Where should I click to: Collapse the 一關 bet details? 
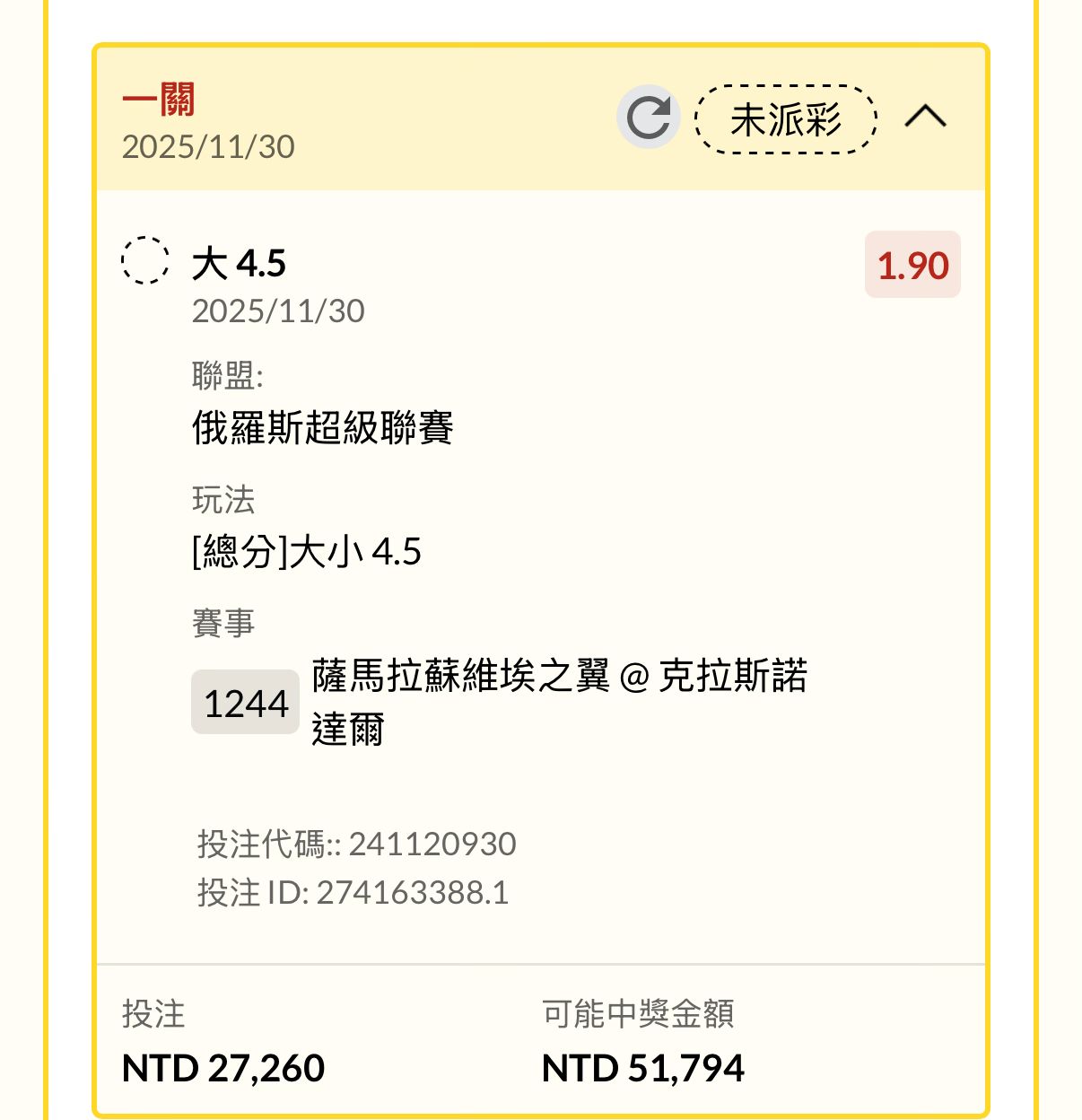pos(925,118)
